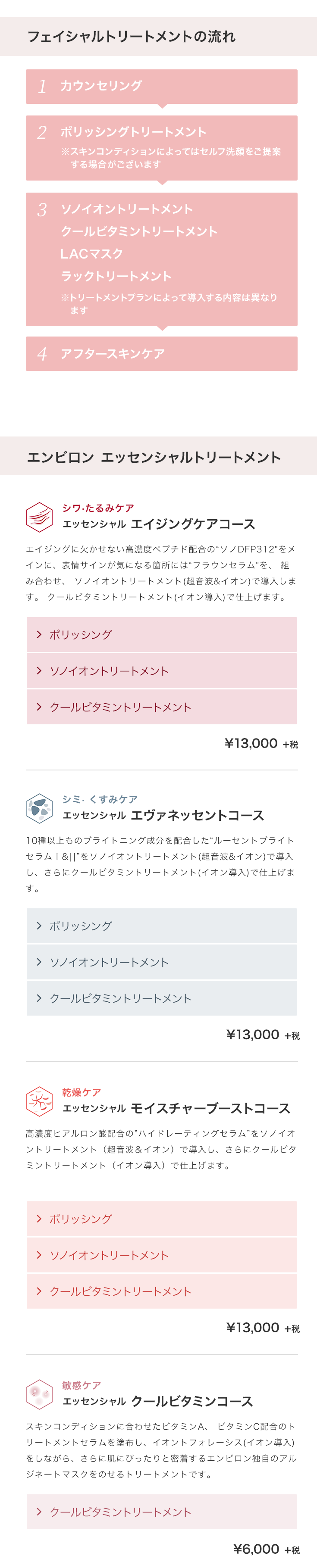The width and height of the screenshot is (317, 1568).
Task: Select ソノイオントリートメント in エヴァネッセントコース
Action: tap(161, 962)
